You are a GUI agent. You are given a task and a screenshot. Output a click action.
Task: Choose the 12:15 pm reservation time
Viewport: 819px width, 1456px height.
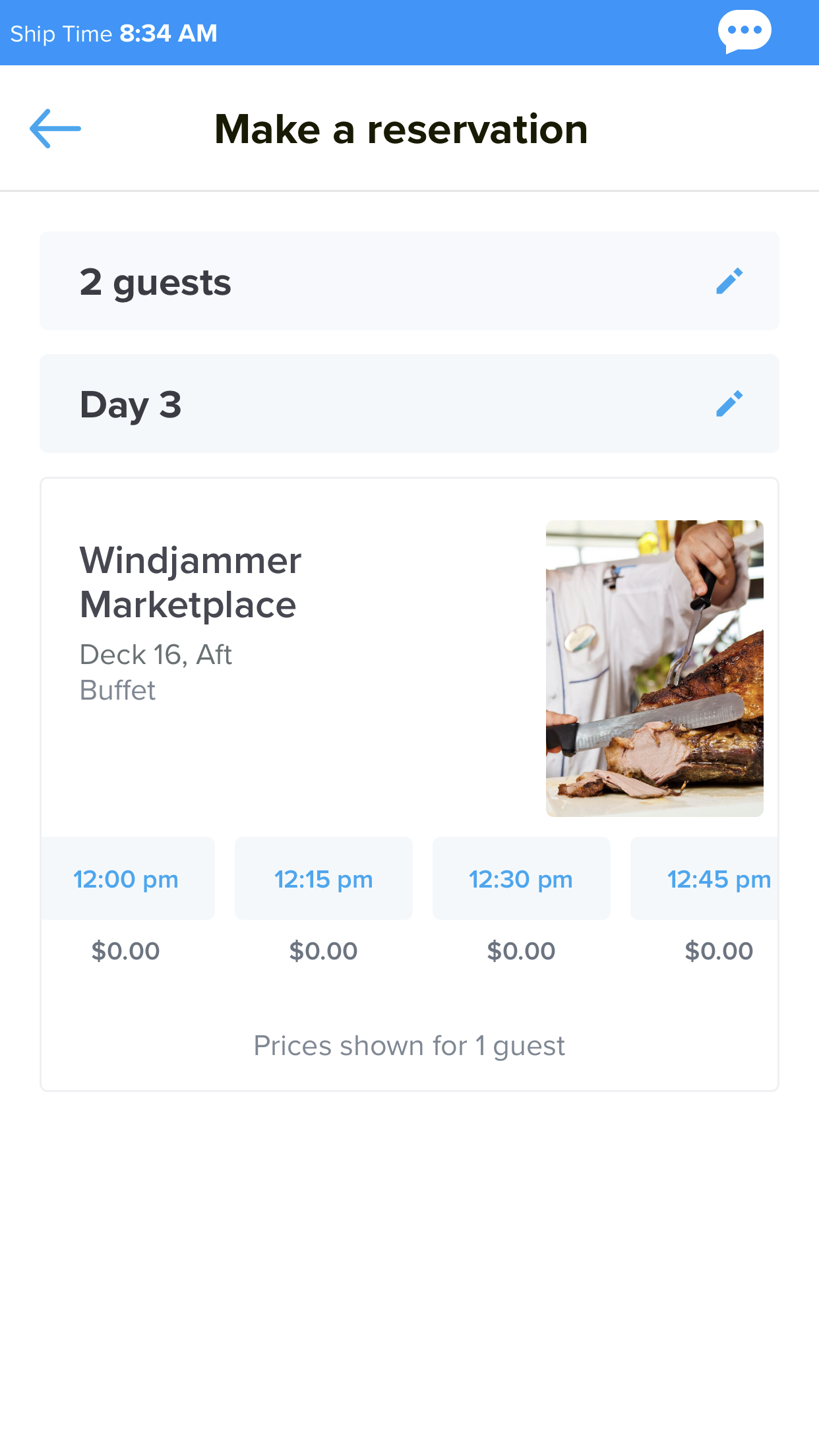[324, 878]
